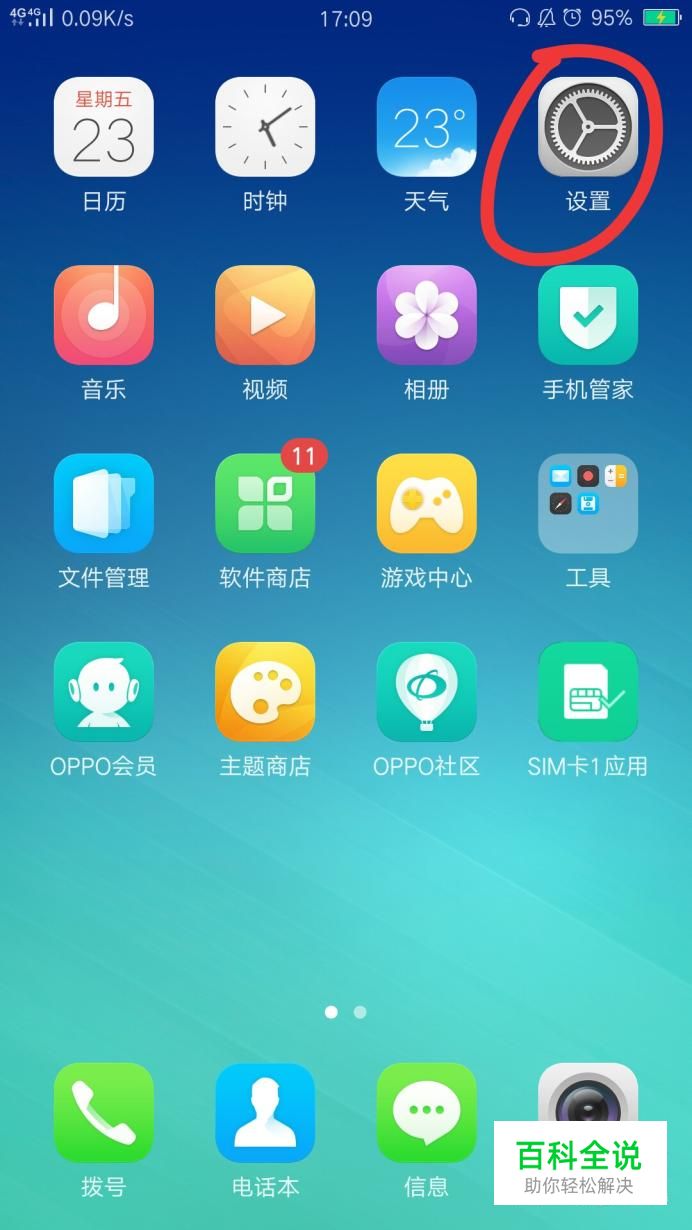Image resolution: width=692 pixels, height=1230 pixels.
Task: Open the 工具 tools folder
Action: [587, 503]
